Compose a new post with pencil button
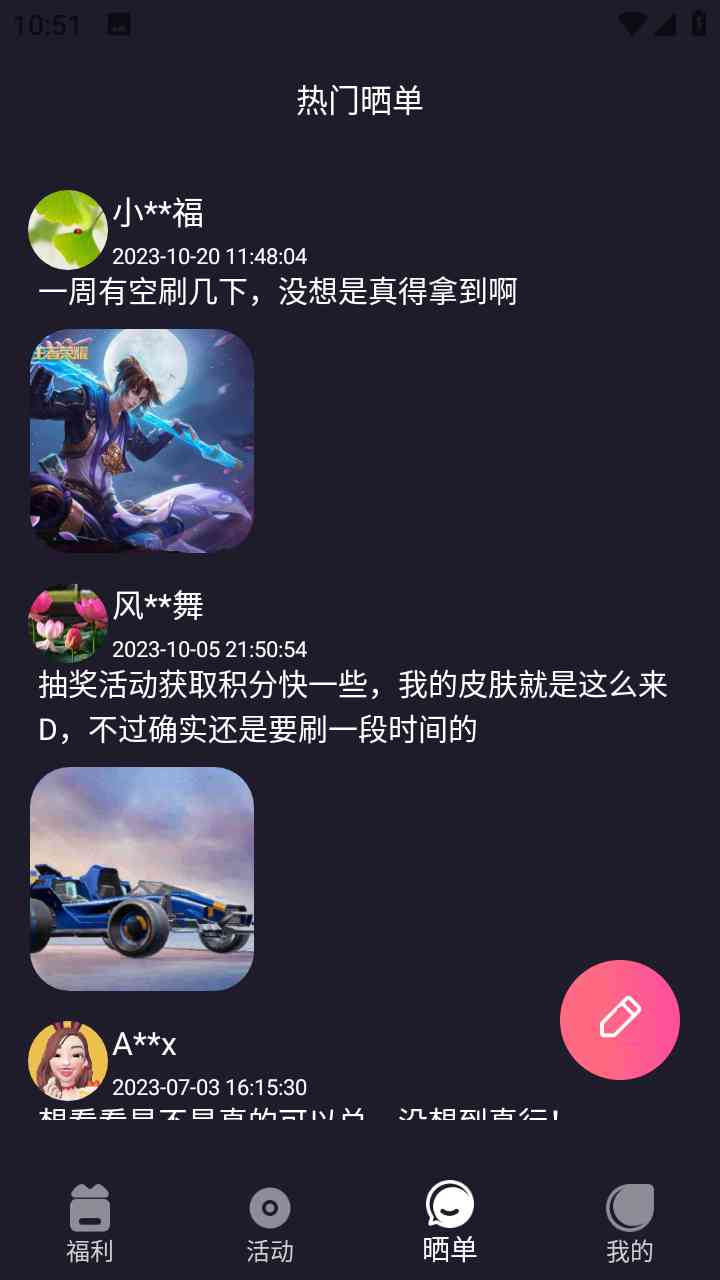This screenshot has width=720, height=1280. (620, 1019)
